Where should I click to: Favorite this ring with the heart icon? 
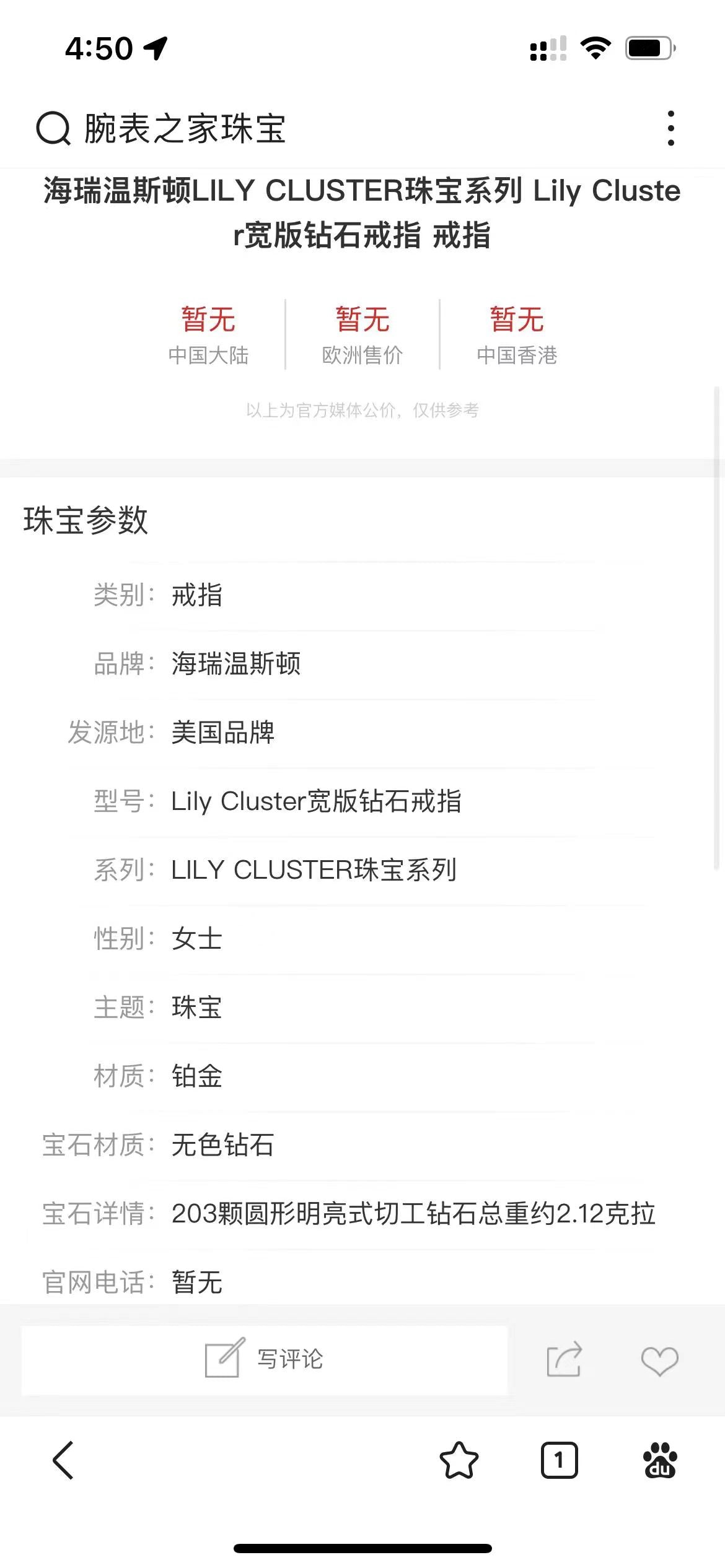[659, 1361]
